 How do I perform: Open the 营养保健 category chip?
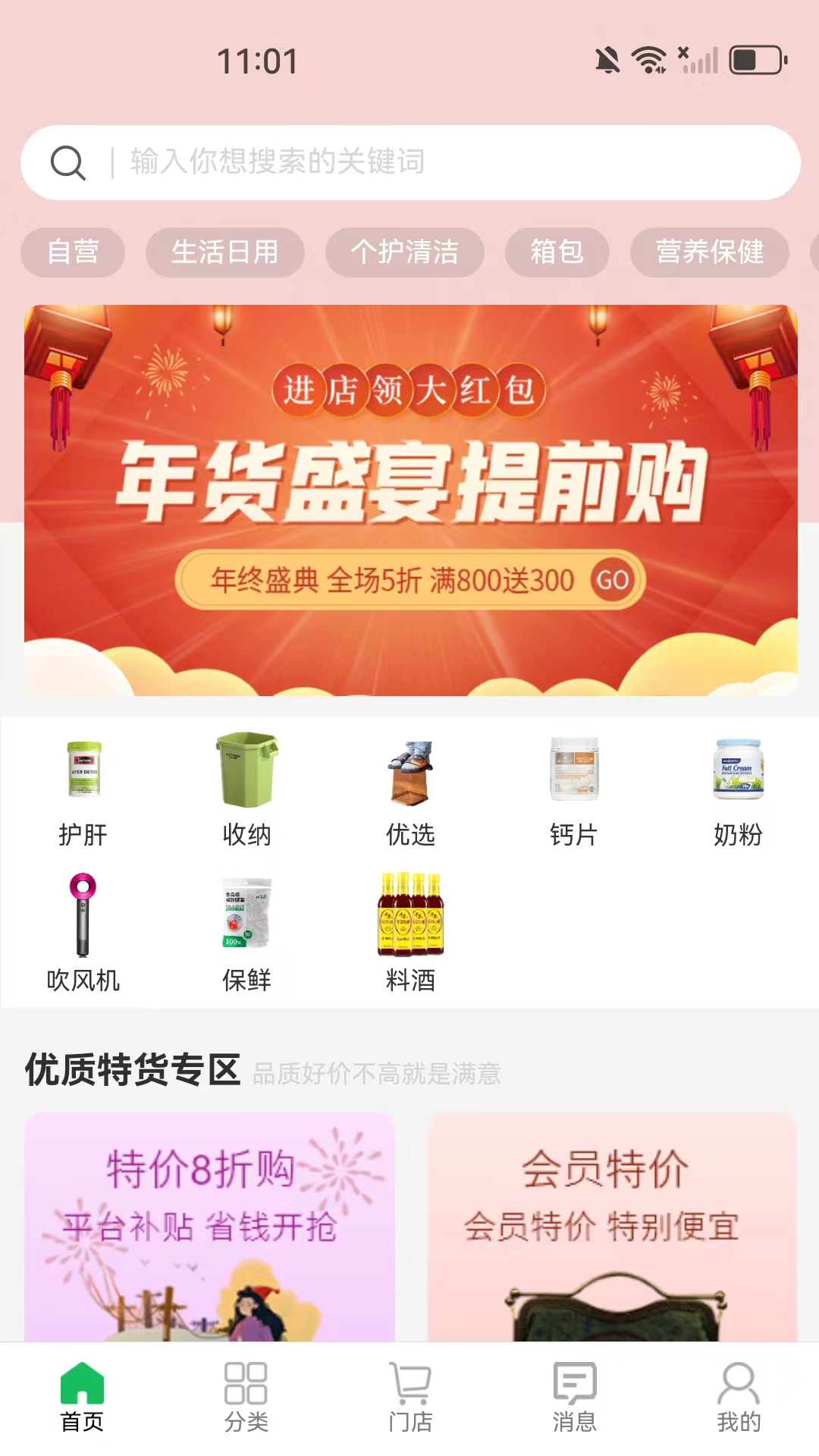click(x=710, y=252)
